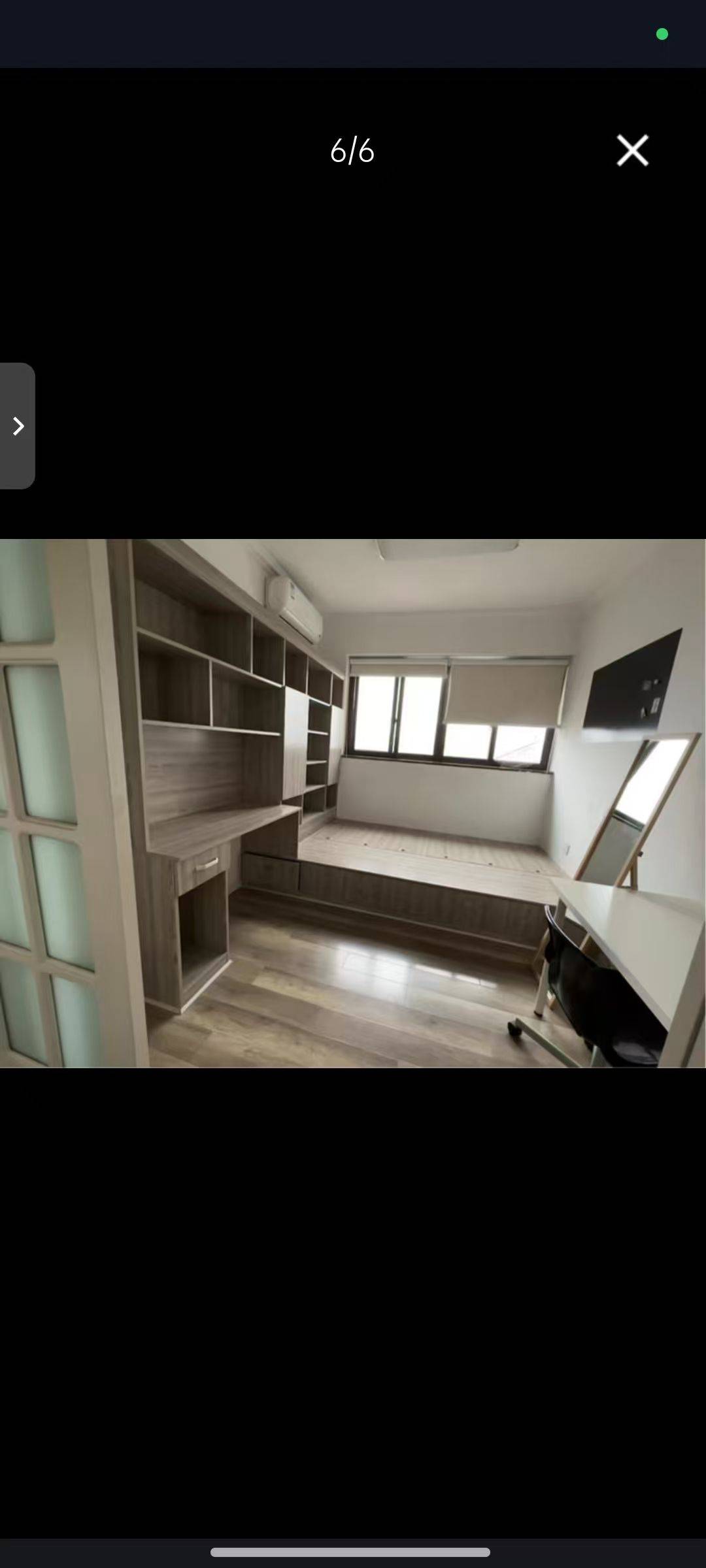Close the photo viewer
This screenshot has height=1568, width=706.
632,150
